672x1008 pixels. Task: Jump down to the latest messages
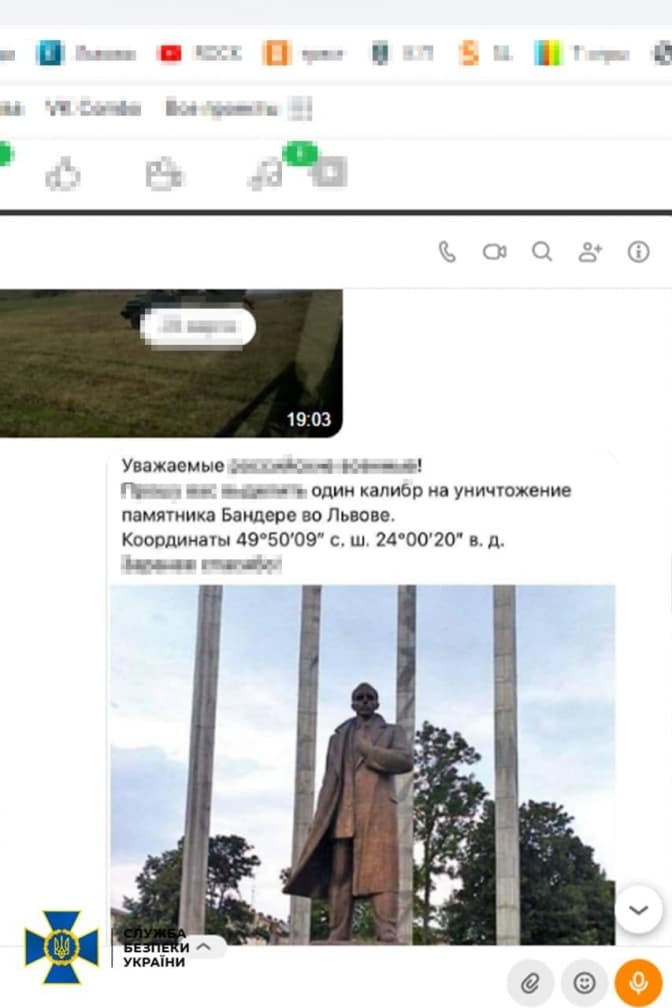(638, 909)
